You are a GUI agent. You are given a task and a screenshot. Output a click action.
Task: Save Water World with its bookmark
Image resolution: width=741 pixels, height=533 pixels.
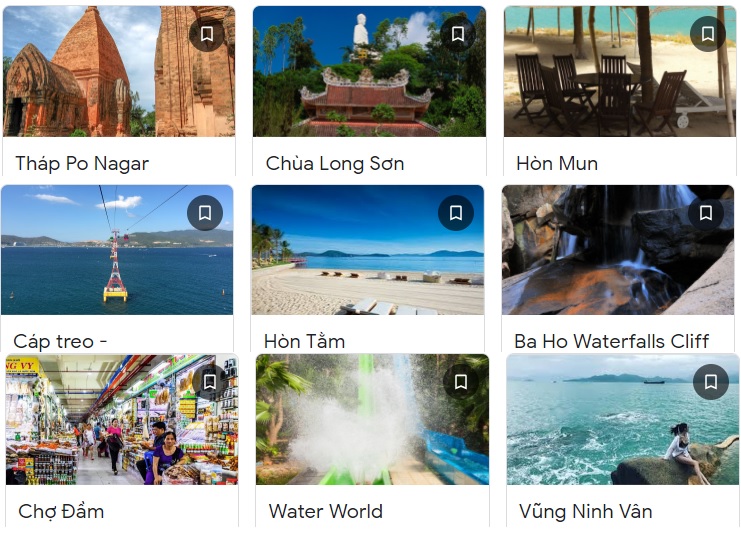pos(461,382)
